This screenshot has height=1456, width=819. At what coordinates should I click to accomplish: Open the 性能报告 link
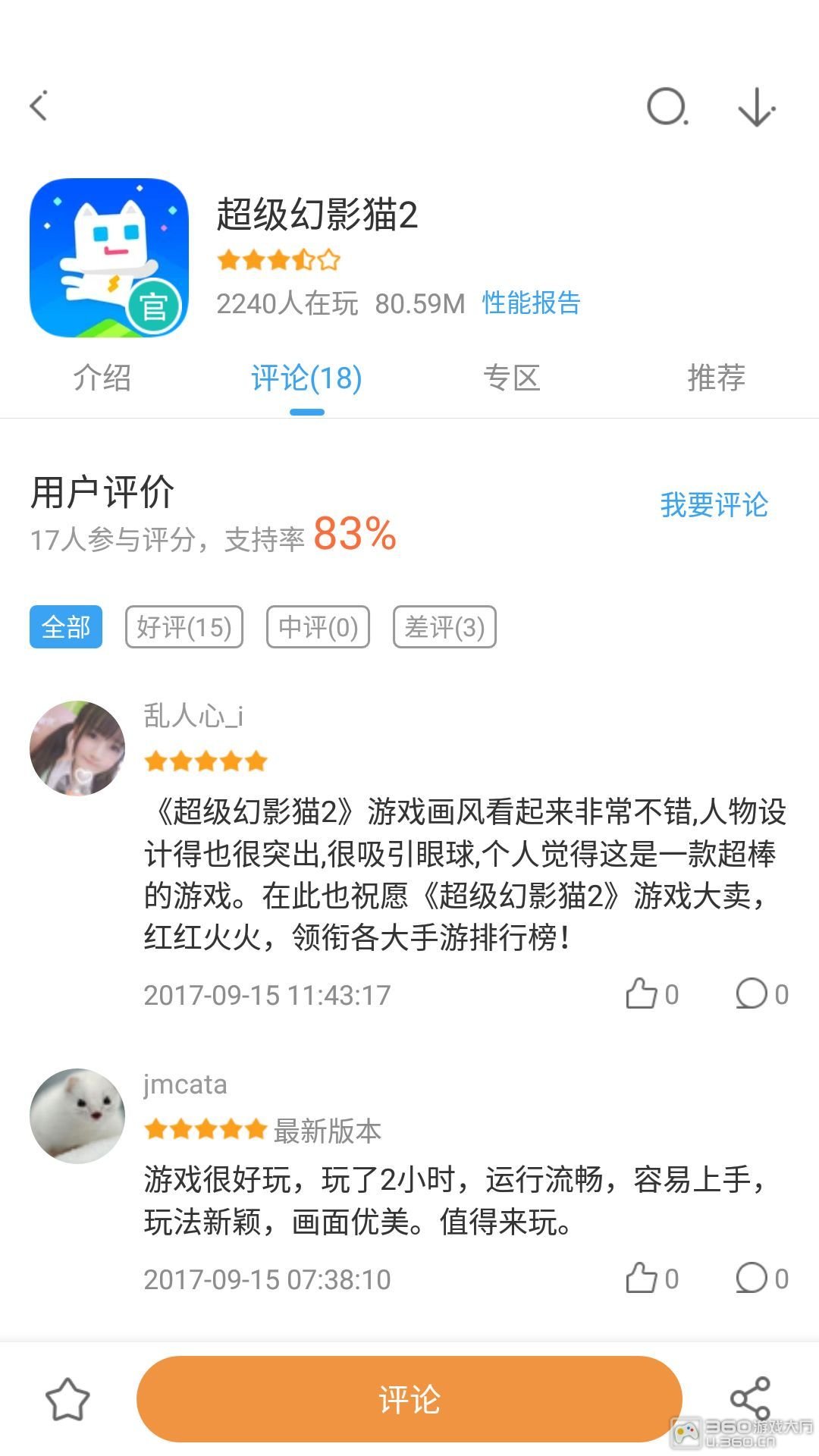(531, 303)
